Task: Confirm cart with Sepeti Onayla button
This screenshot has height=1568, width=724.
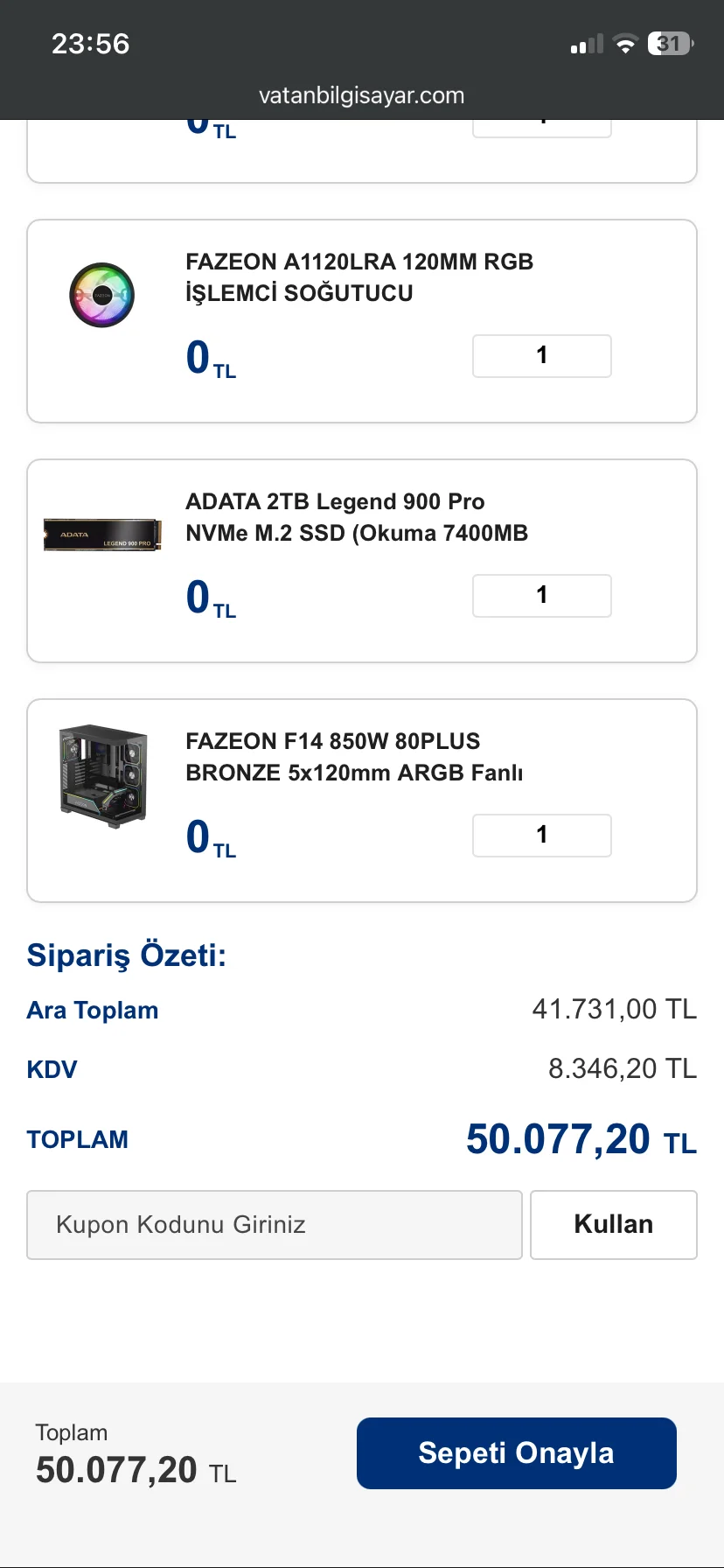Action: (516, 1453)
